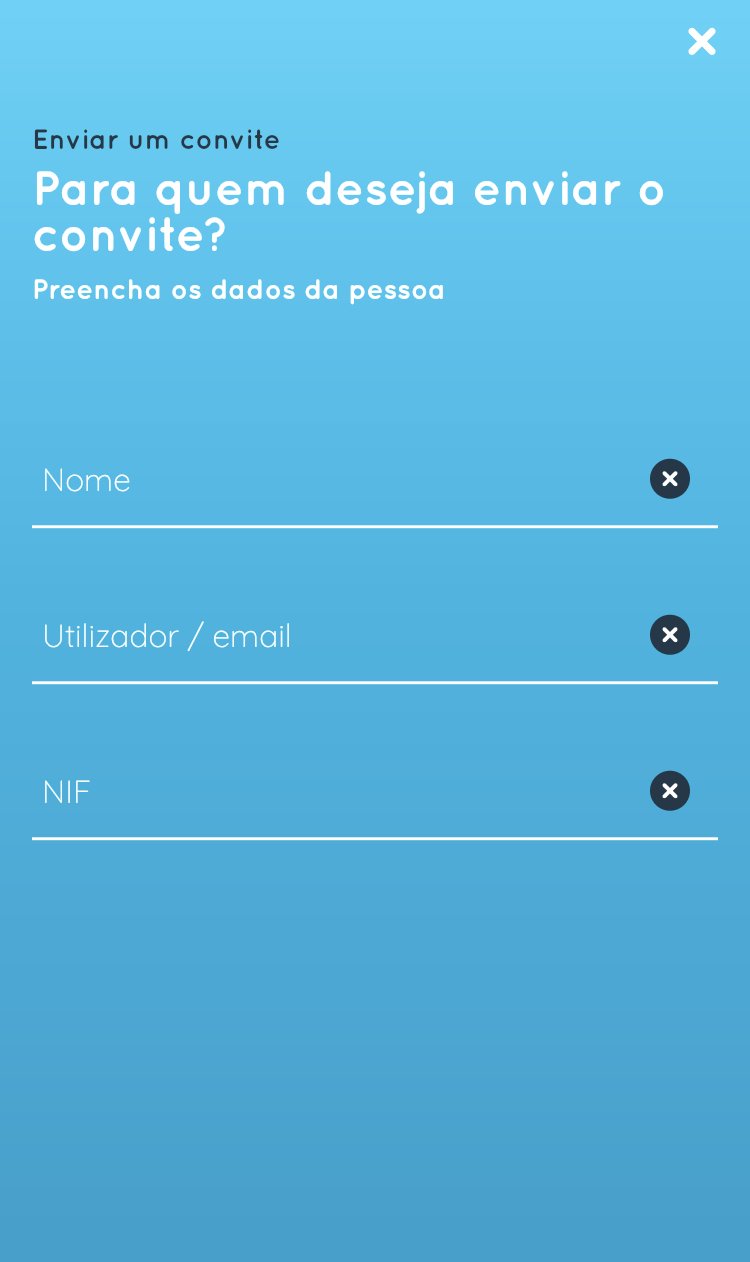Close the invite form
750x1262 pixels.
tap(702, 41)
